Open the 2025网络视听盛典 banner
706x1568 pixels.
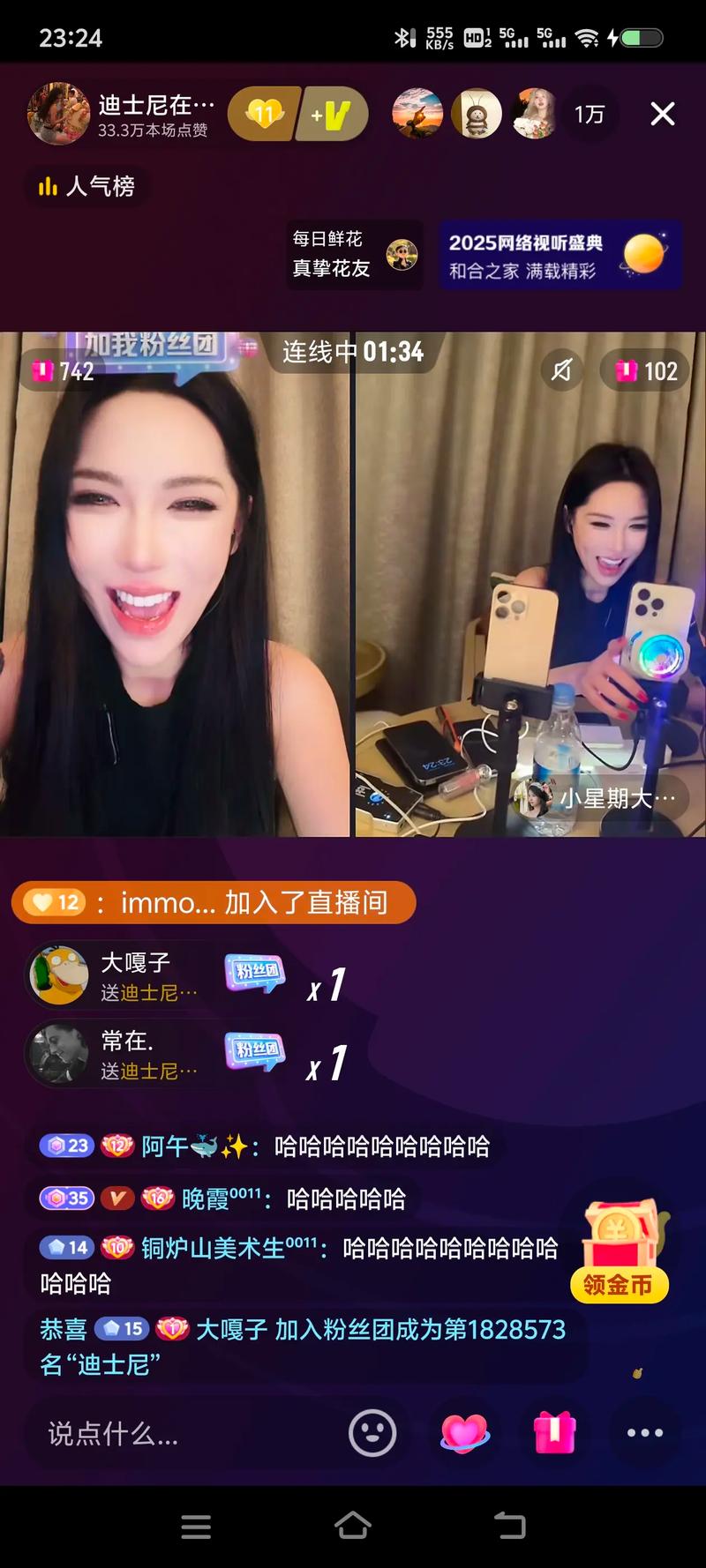point(560,255)
